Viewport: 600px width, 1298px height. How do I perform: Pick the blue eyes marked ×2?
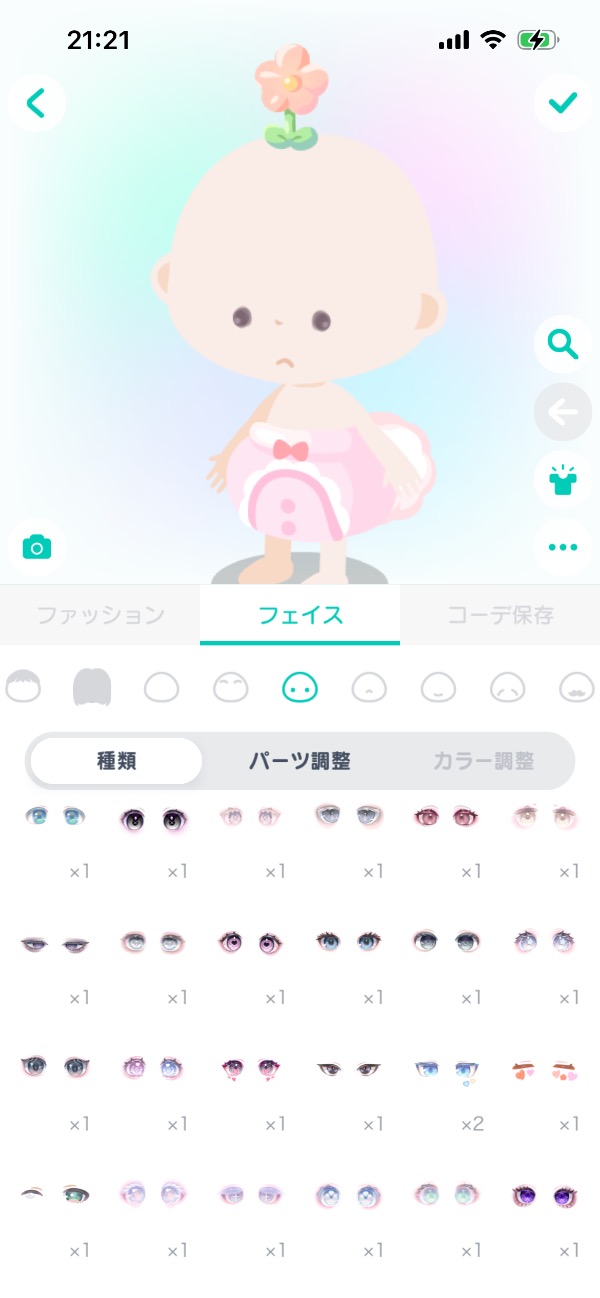447,1069
